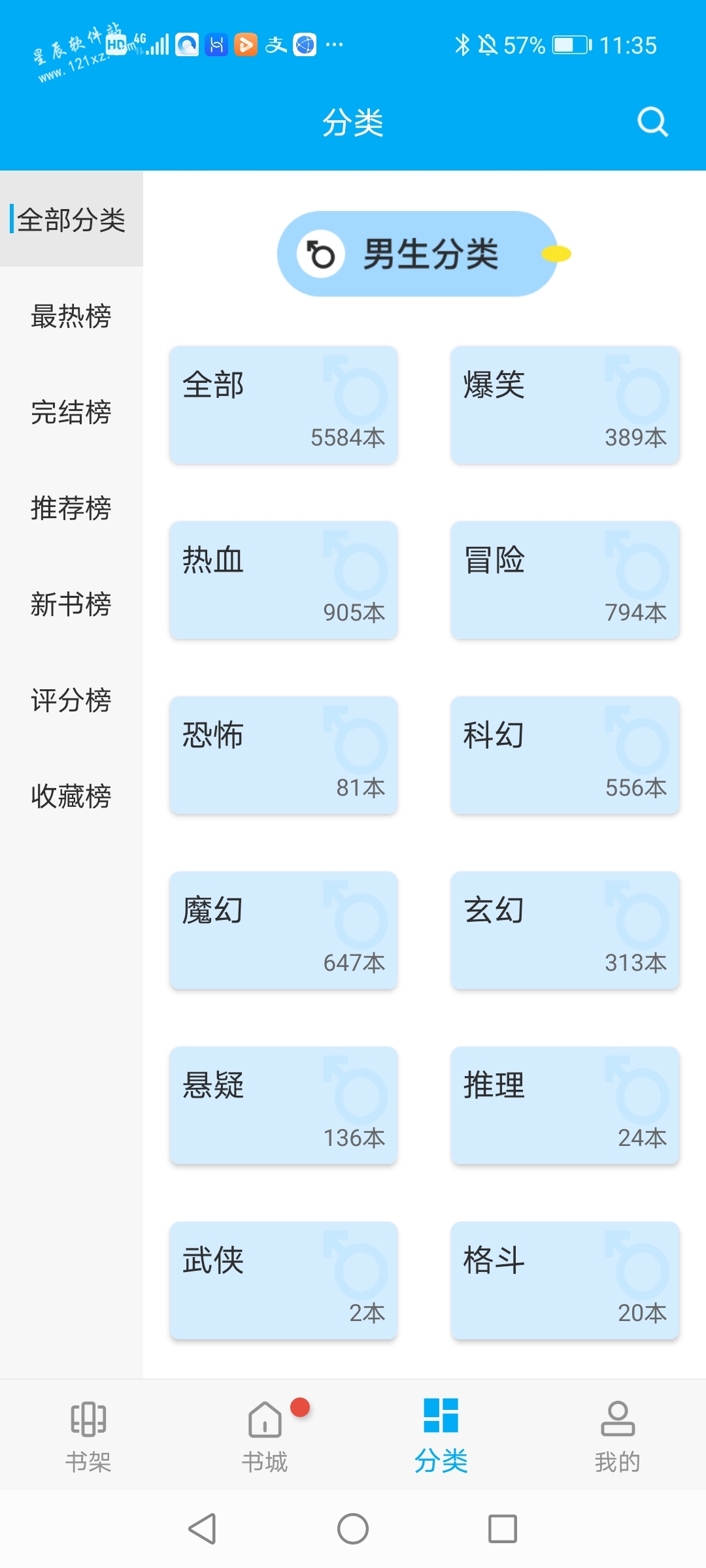Browse the 冒险 category
The image size is (706, 1568).
[565, 580]
